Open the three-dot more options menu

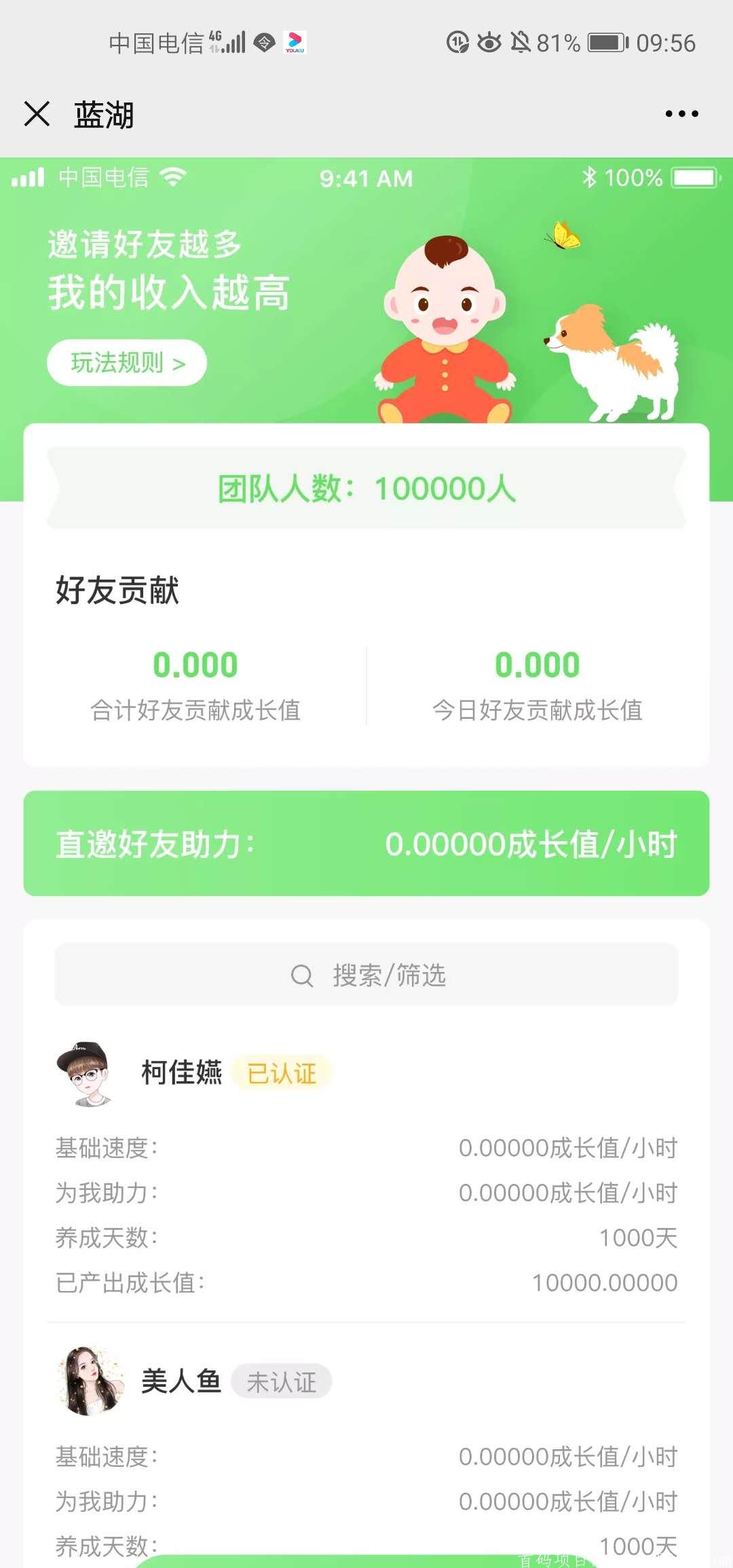(682, 114)
